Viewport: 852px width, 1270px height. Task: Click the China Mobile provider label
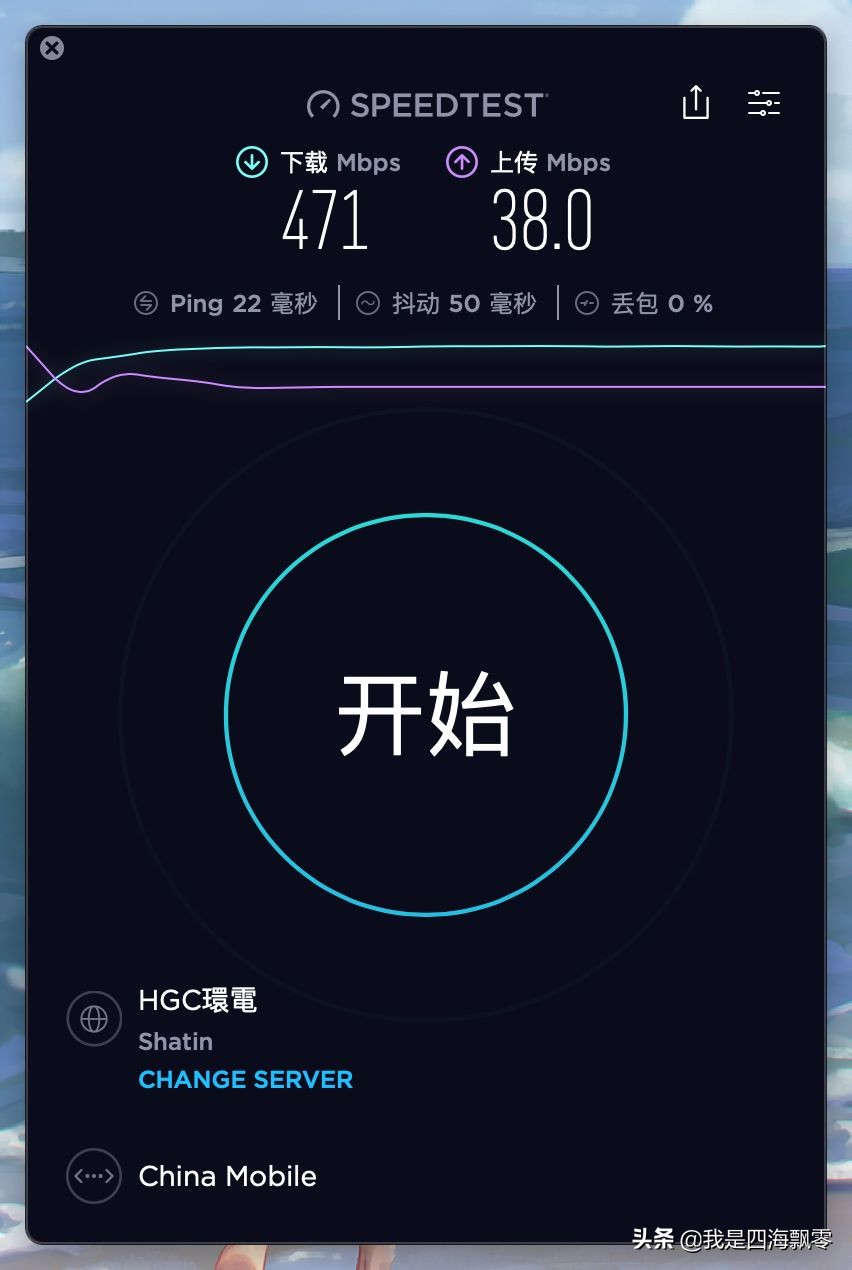tap(227, 1176)
